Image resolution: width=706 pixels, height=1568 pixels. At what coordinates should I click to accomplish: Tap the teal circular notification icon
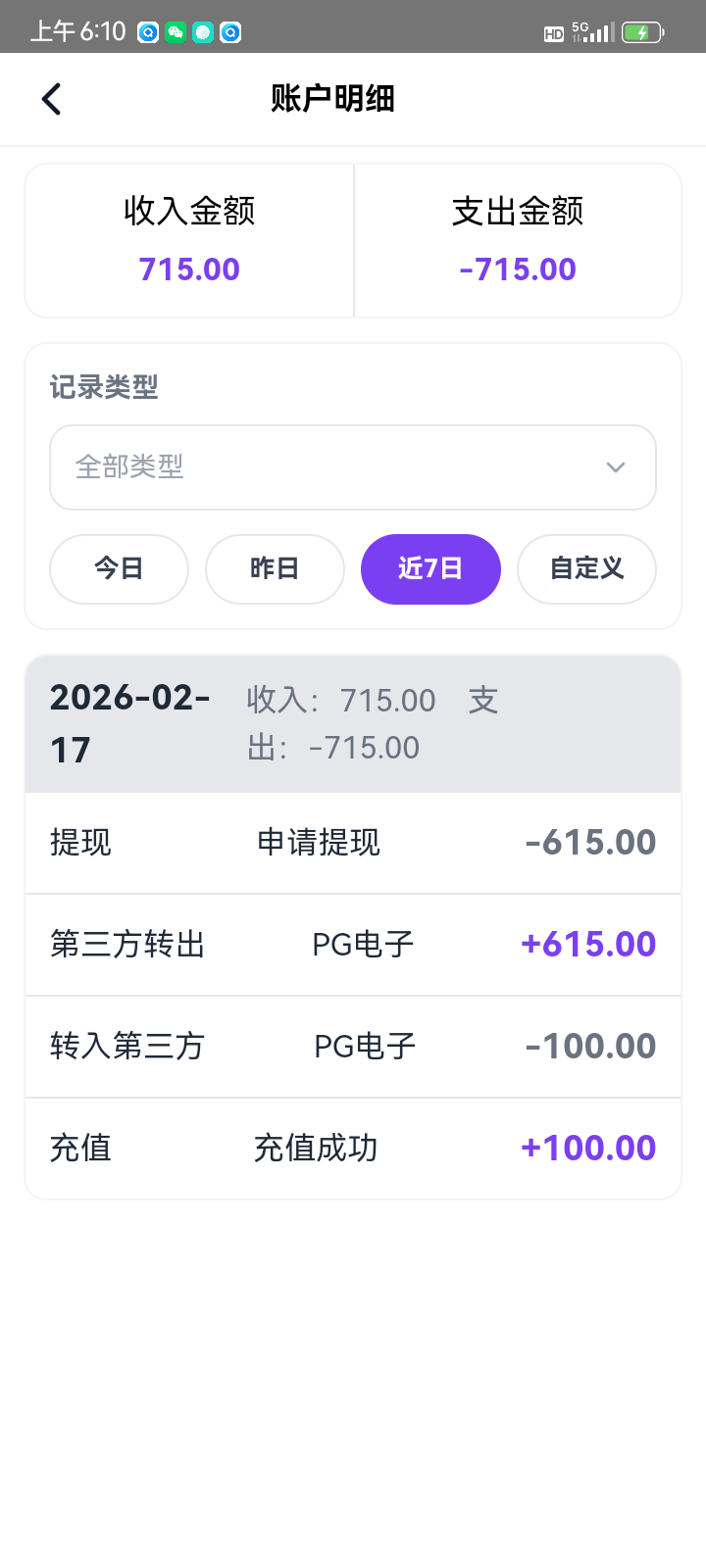202,31
